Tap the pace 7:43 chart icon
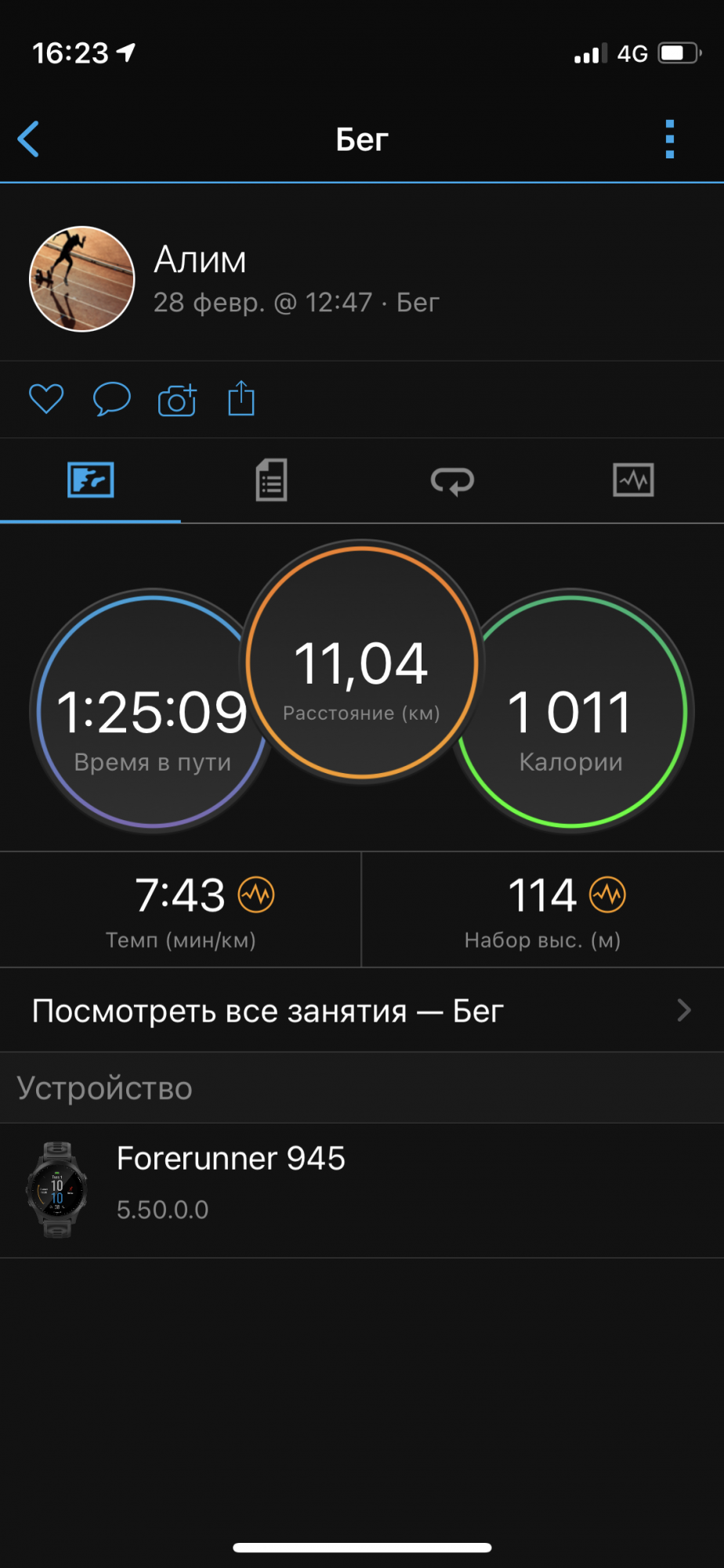 point(256,895)
